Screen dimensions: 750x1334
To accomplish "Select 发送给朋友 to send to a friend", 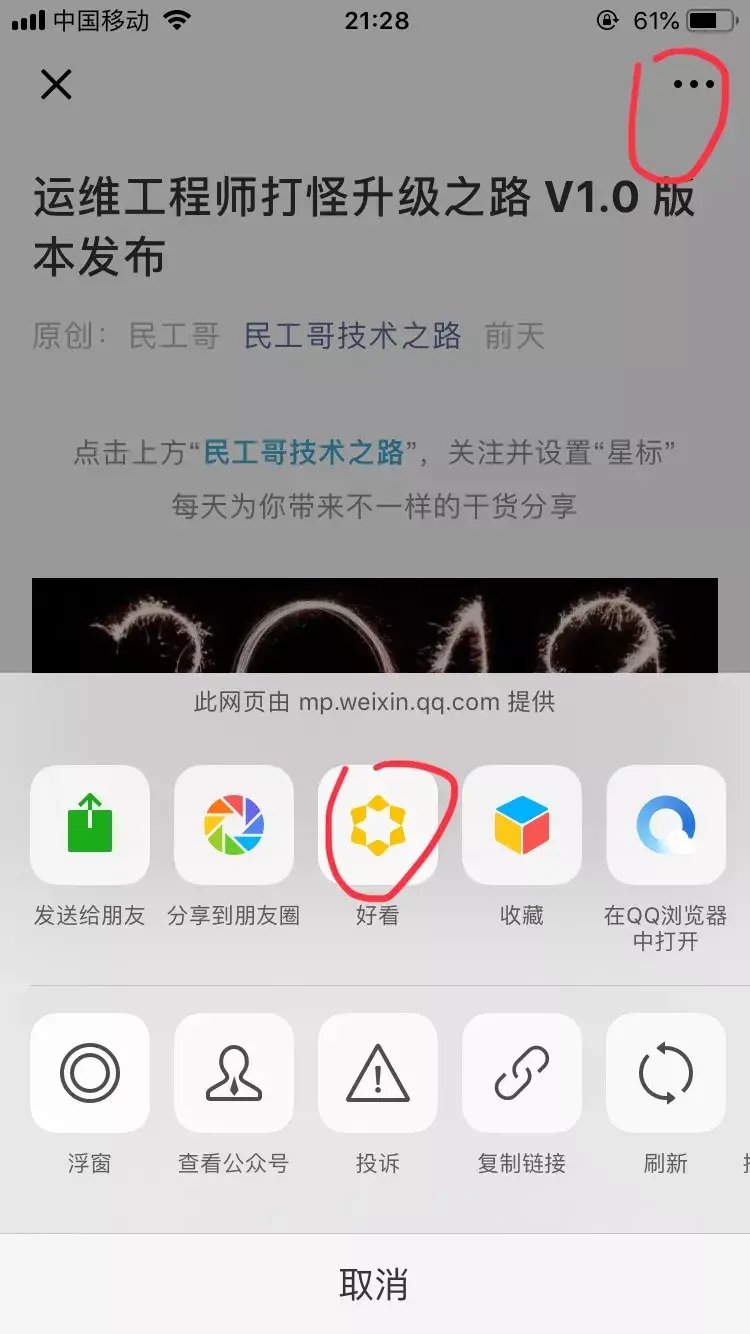I will (x=90, y=825).
